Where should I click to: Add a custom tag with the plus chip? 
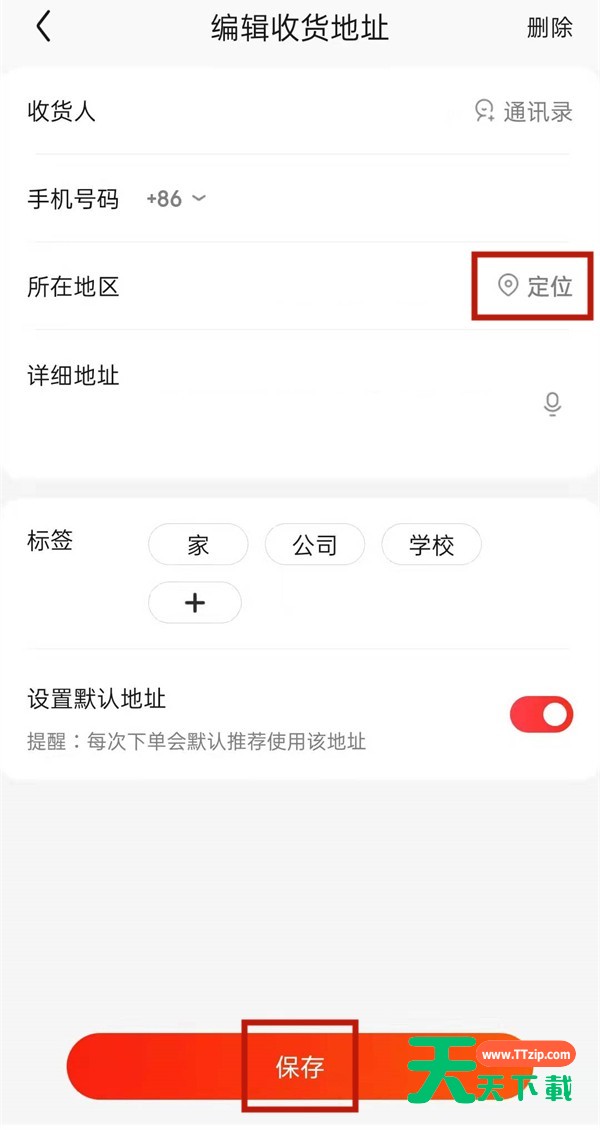pyautogui.click(x=195, y=602)
